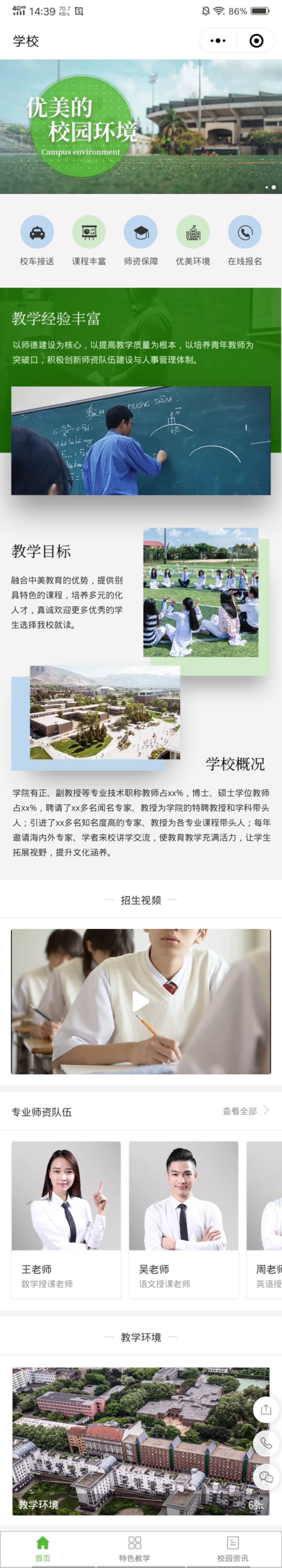Viewport: 282px width, 1568px height.
Task: Open the floating WeChat contact button
Action: click(x=266, y=1477)
